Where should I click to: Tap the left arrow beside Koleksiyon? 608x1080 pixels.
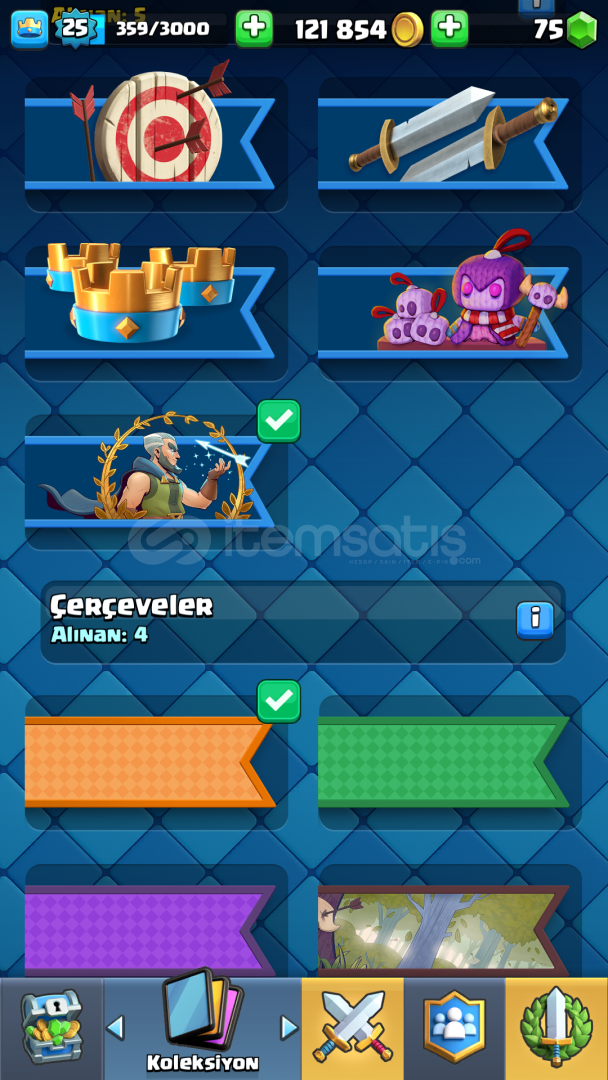[115, 1028]
